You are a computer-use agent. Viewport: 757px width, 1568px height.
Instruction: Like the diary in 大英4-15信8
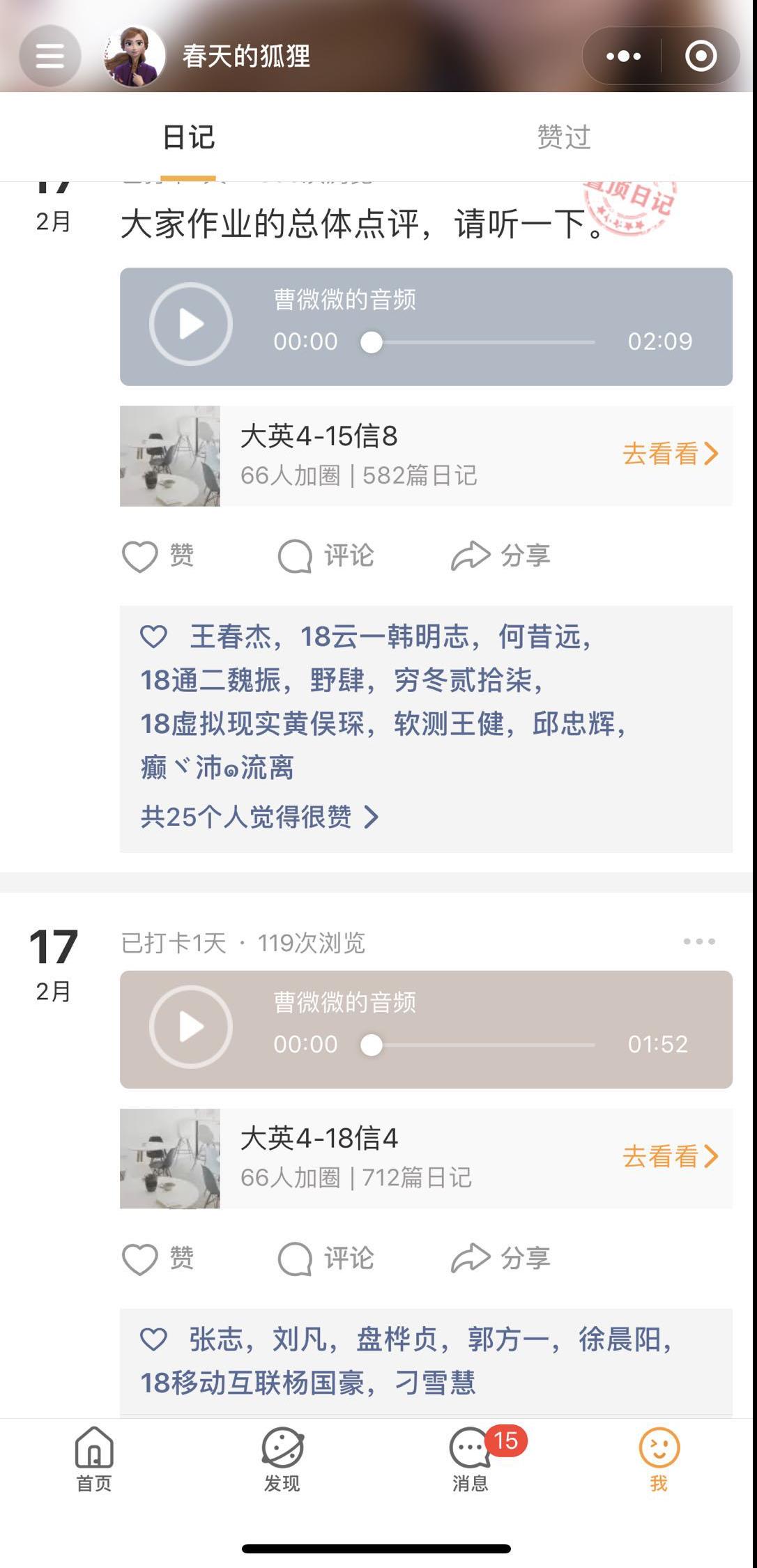[x=158, y=556]
